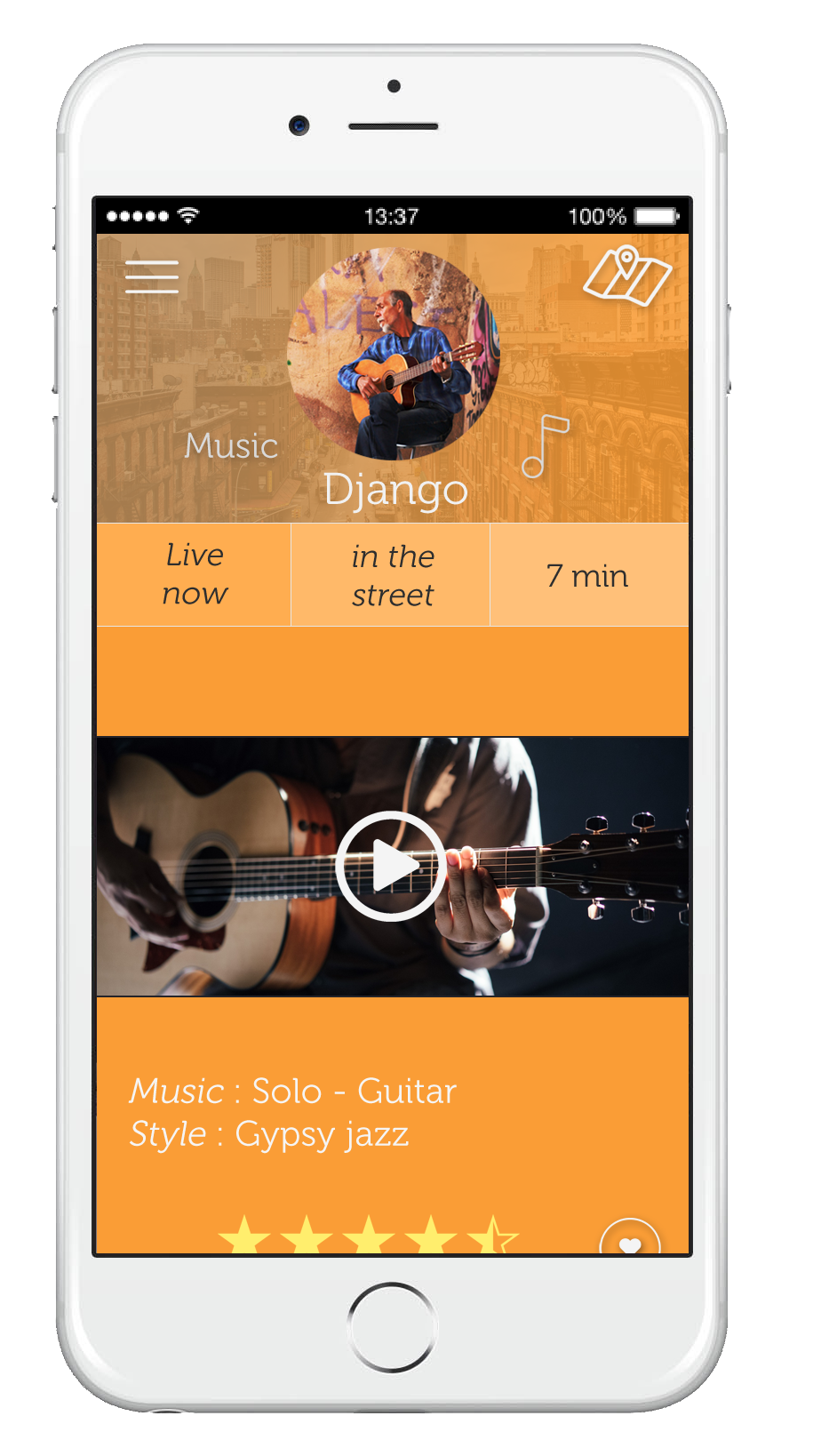Open the map view icon
This screenshot has width=837, height=1456.
tap(626, 276)
